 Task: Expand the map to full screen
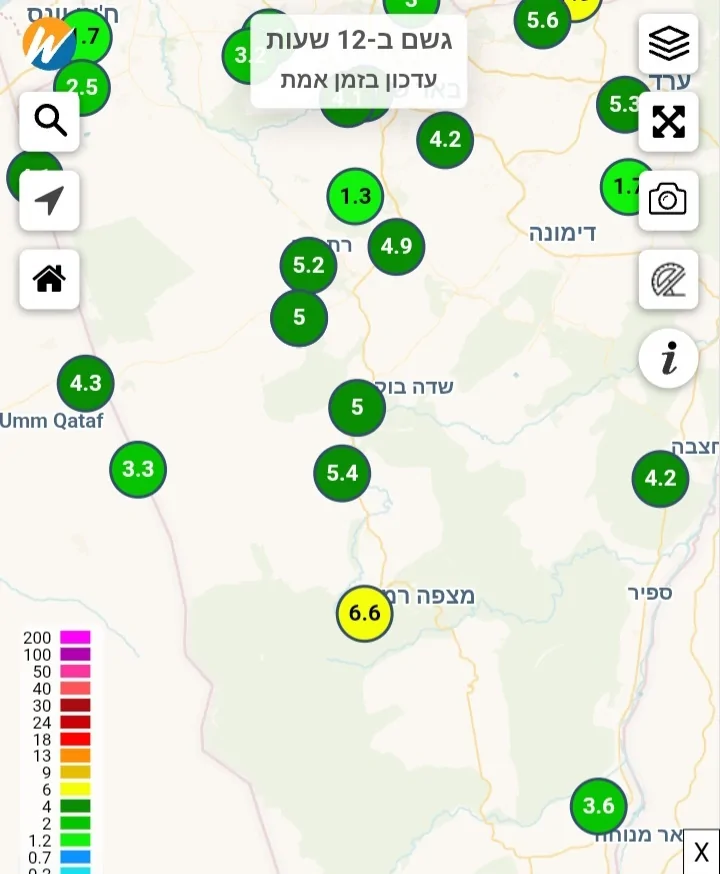[668, 121]
